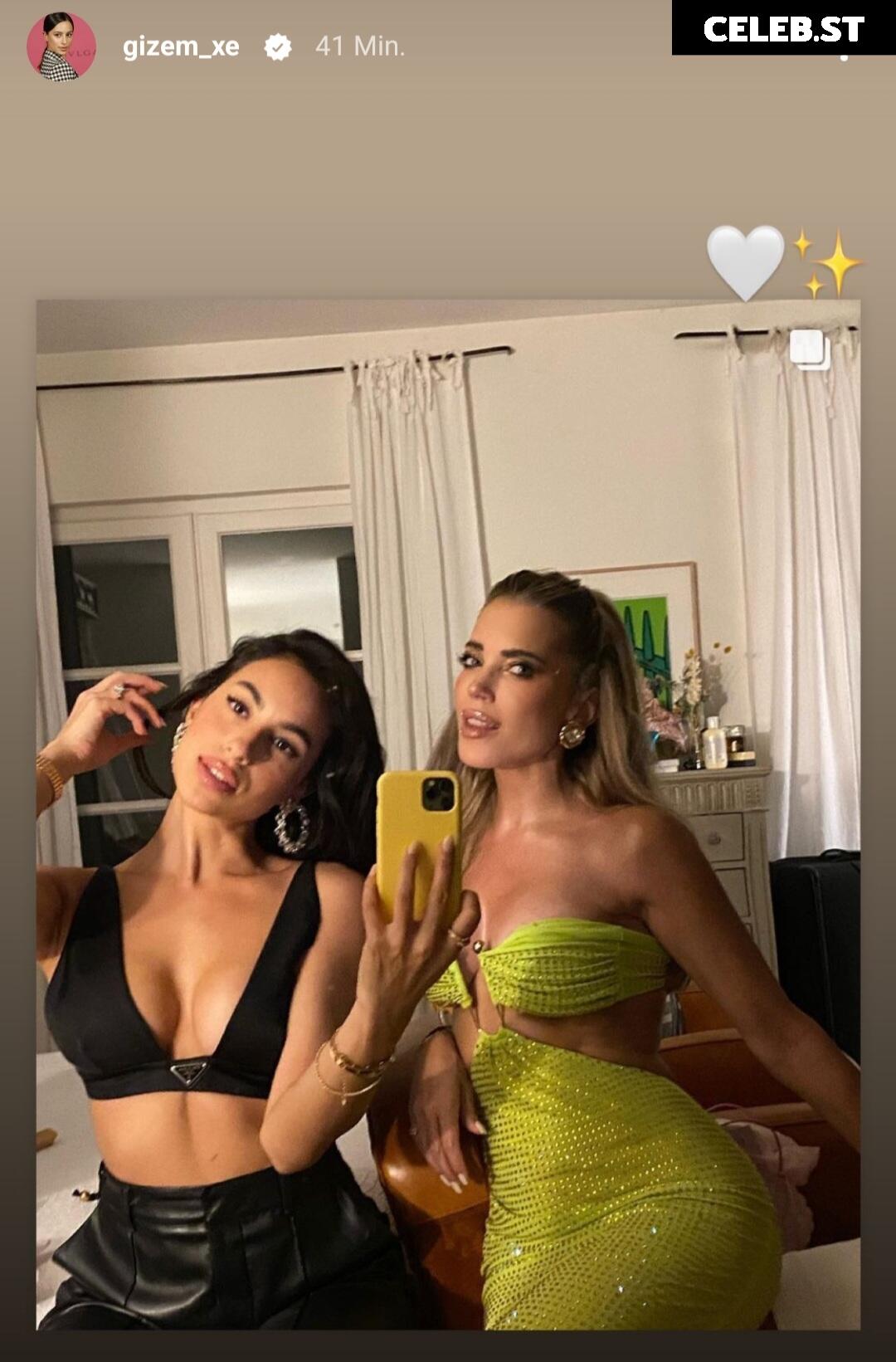Open gizem_xe's profile picture
Image resolution: width=896 pixels, height=1362 pixels.
click(x=61, y=47)
